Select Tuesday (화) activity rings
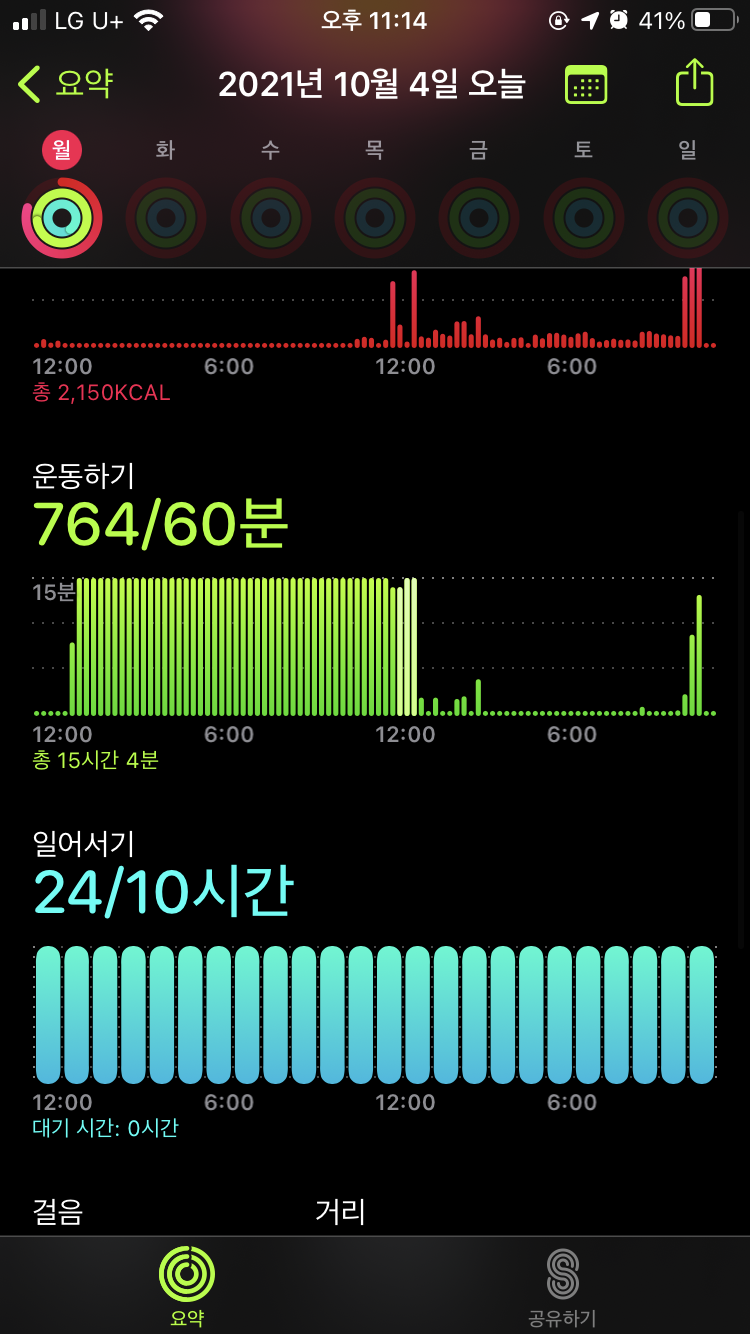Screen dimensions: 750x1334 [x=166, y=216]
